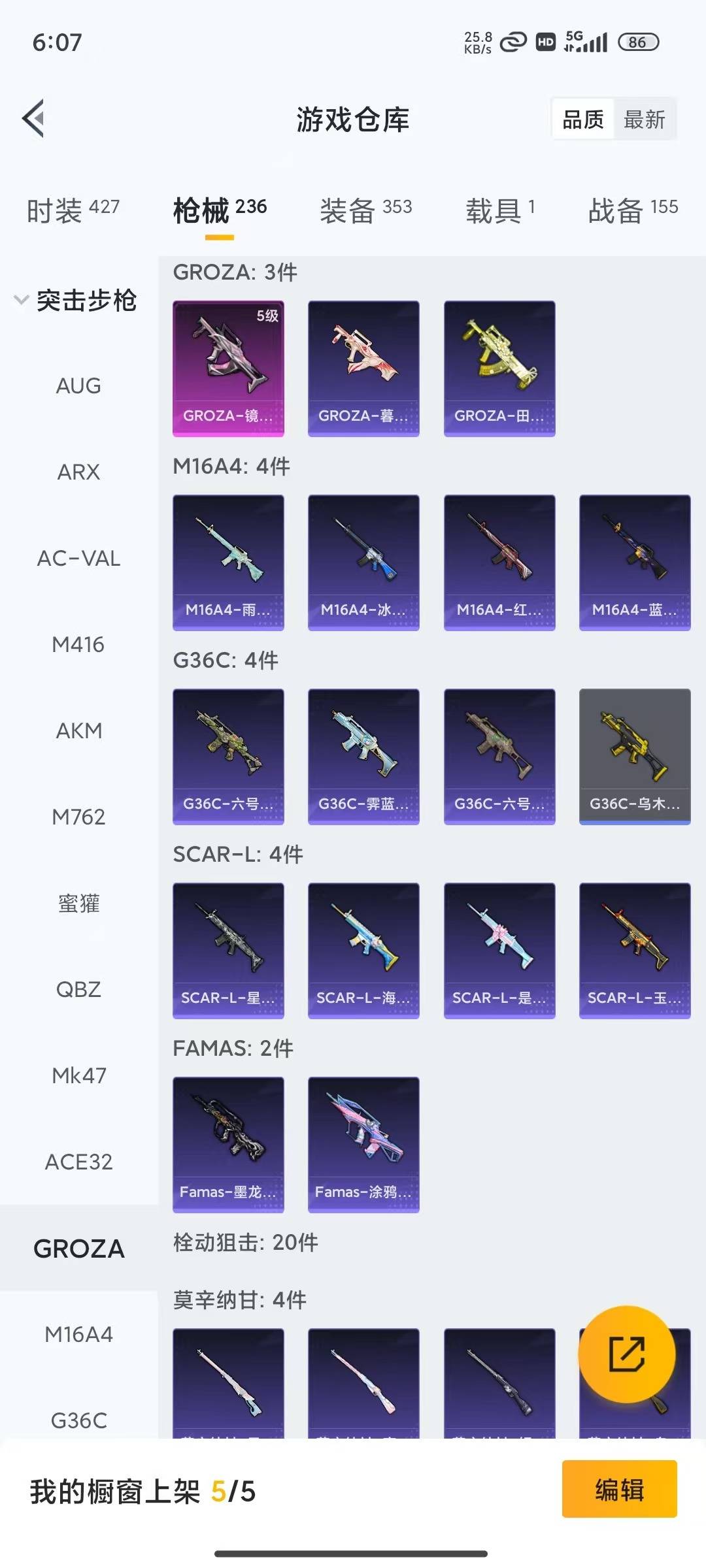The image size is (706, 1568).
Task: View the G36C-乌木 skin
Action: (634, 756)
